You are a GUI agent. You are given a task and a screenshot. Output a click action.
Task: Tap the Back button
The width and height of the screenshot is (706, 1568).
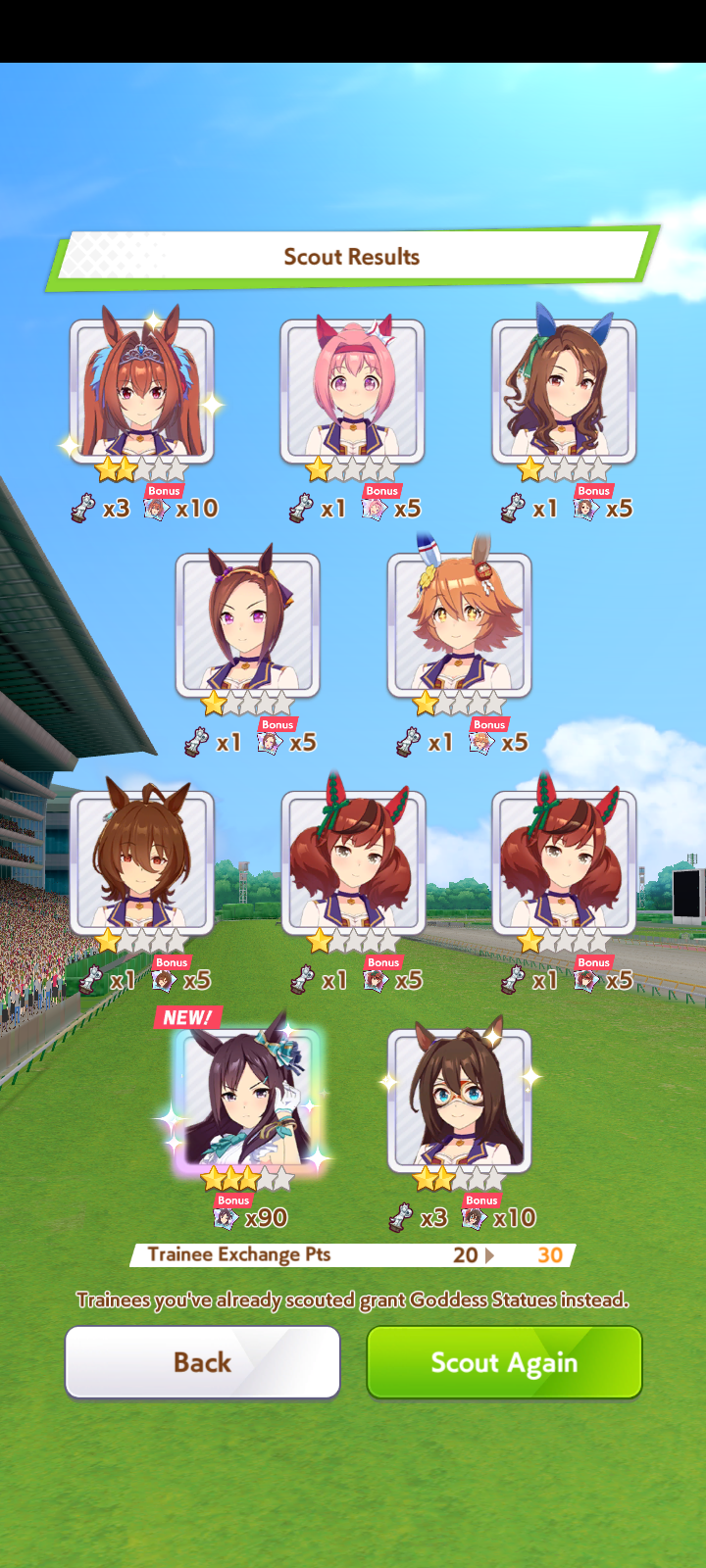pos(202,1362)
